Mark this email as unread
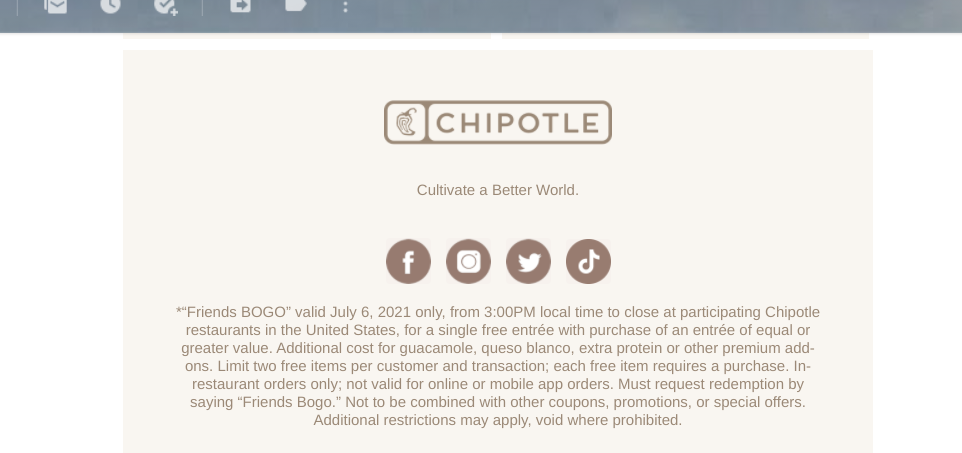The image size is (962, 453). 56,5
